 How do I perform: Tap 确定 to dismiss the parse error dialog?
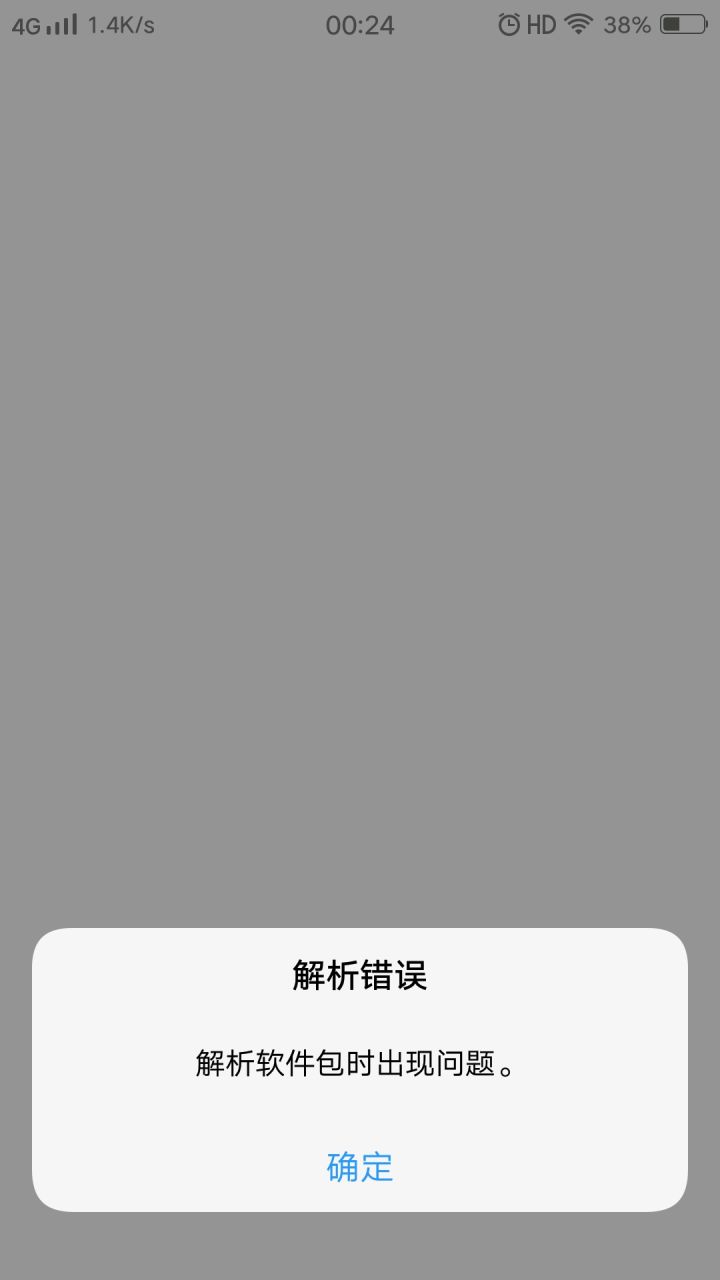tap(359, 1167)
